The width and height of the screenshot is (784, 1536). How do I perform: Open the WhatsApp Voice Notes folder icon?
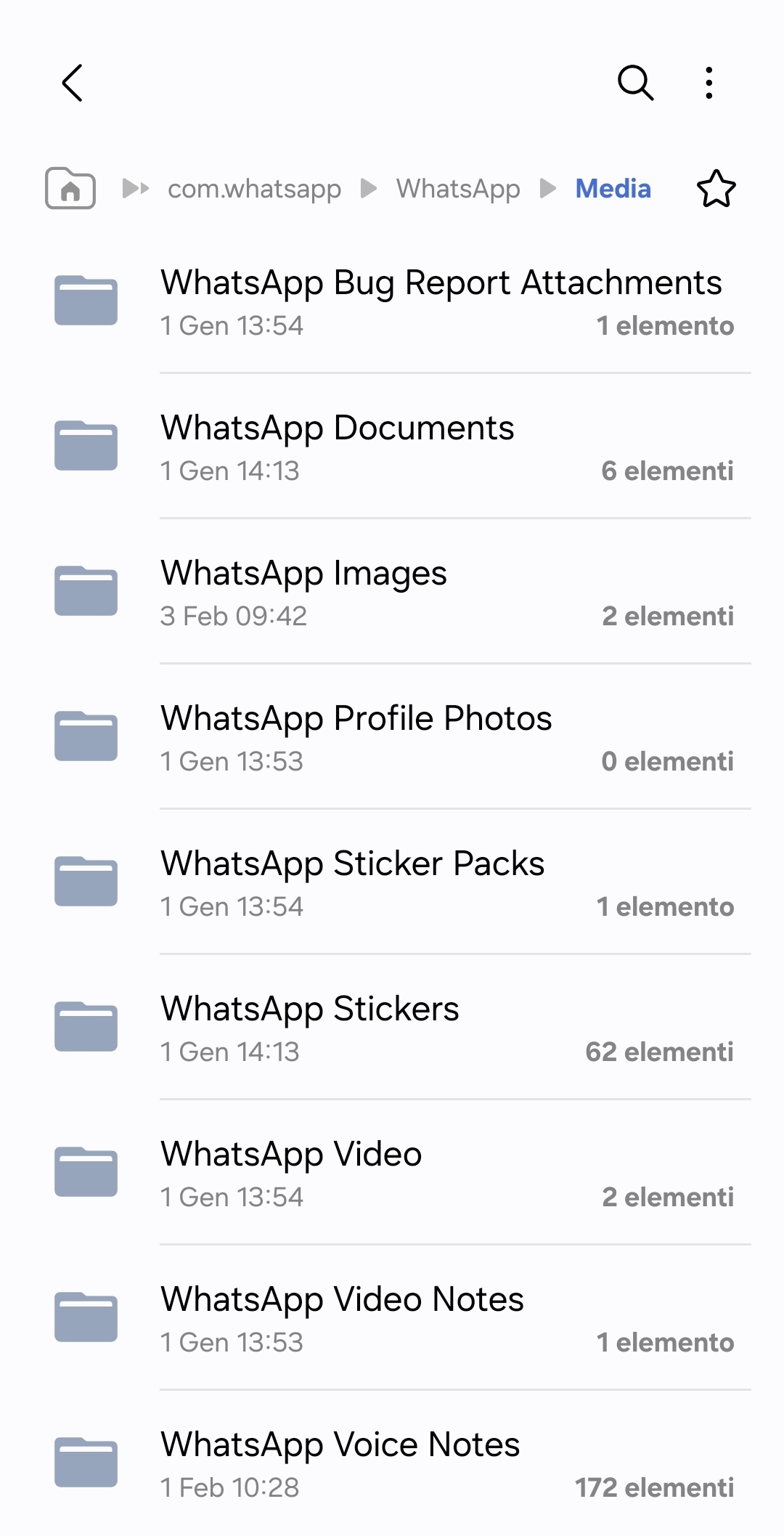[85, 1461]
